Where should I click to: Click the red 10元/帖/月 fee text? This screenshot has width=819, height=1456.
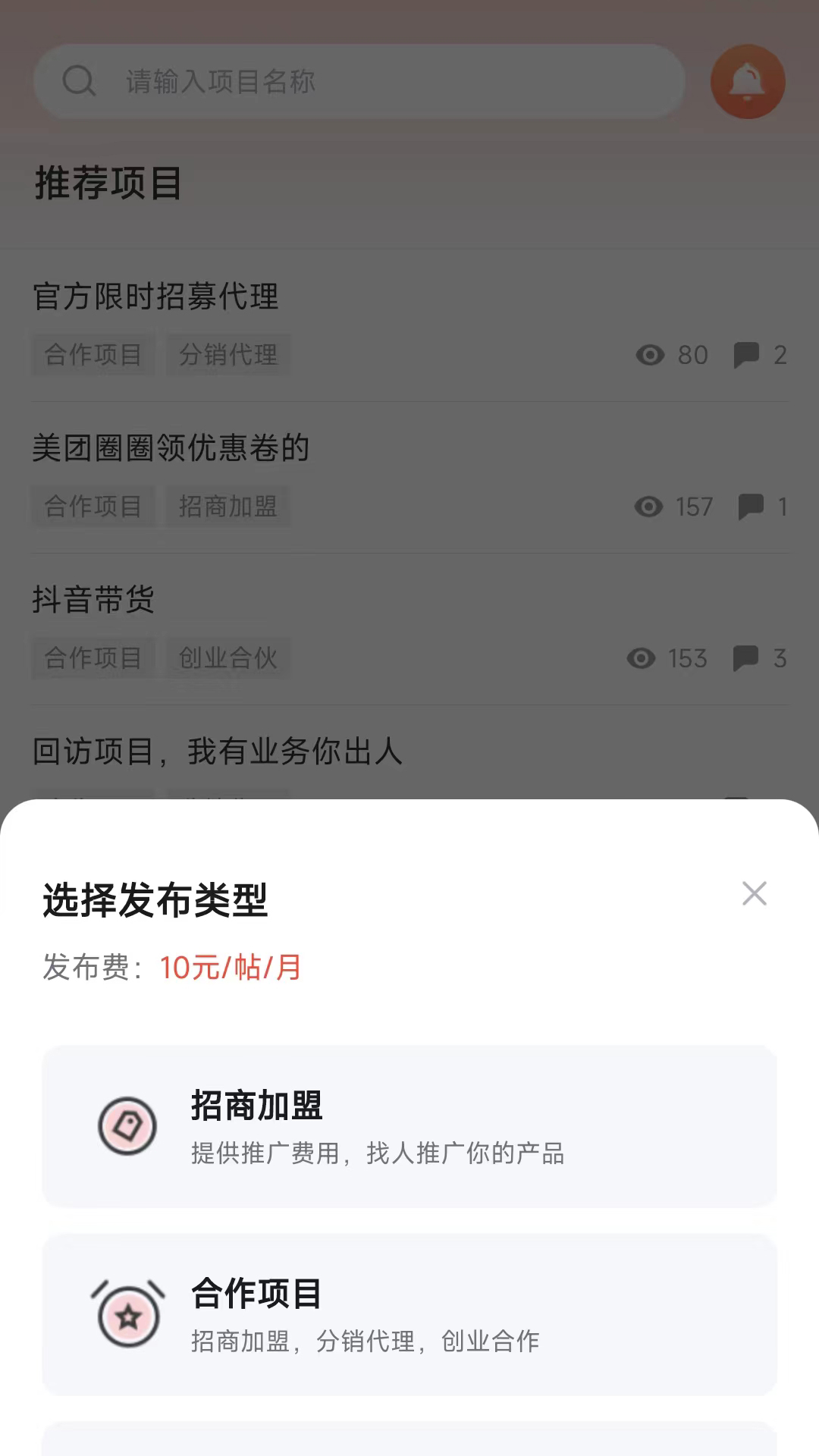pyautogui.click(x=230, y=968)
